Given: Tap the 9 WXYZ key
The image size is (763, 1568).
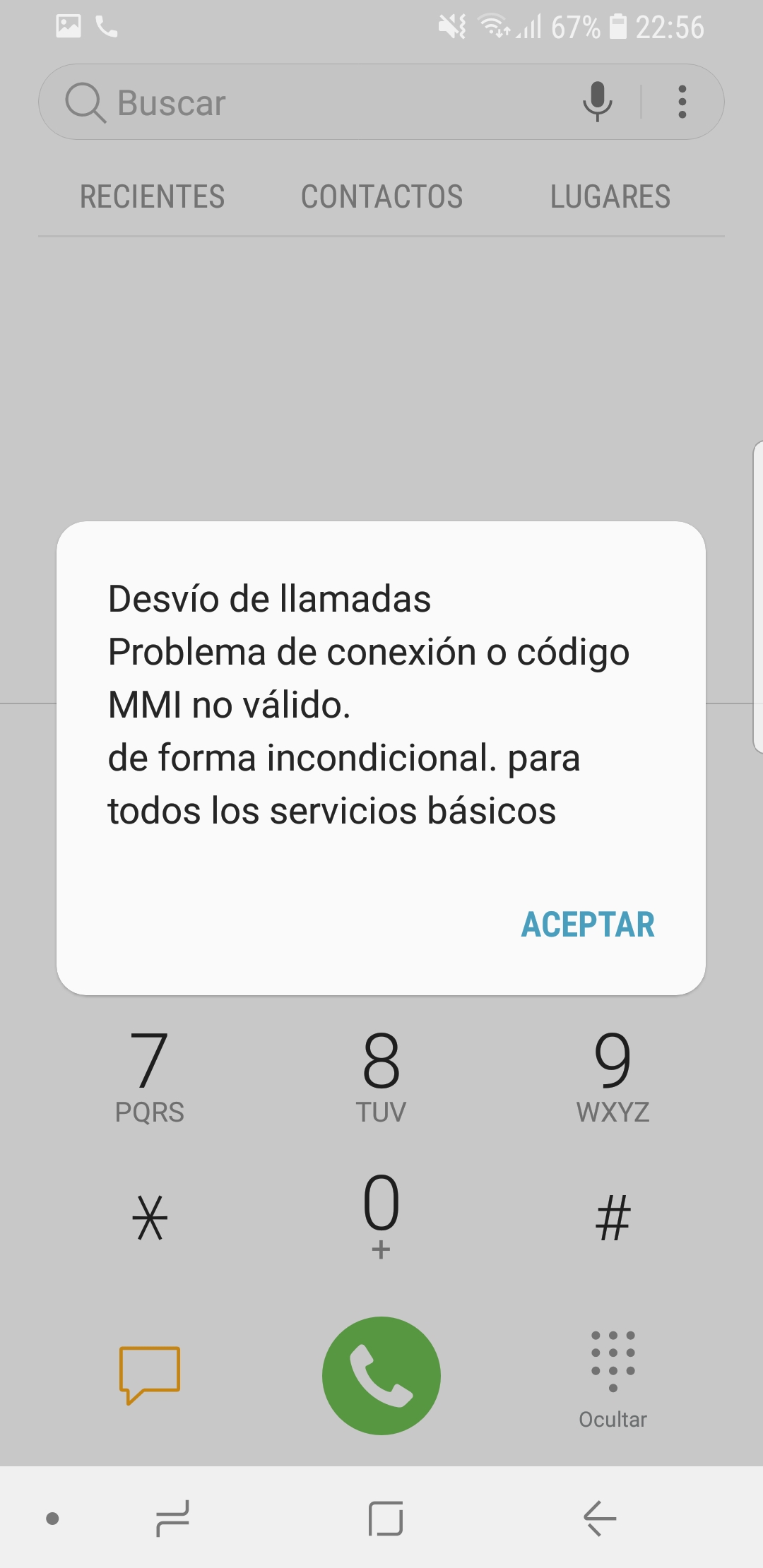Looking at the screenshot, I should pos(613,1075).
